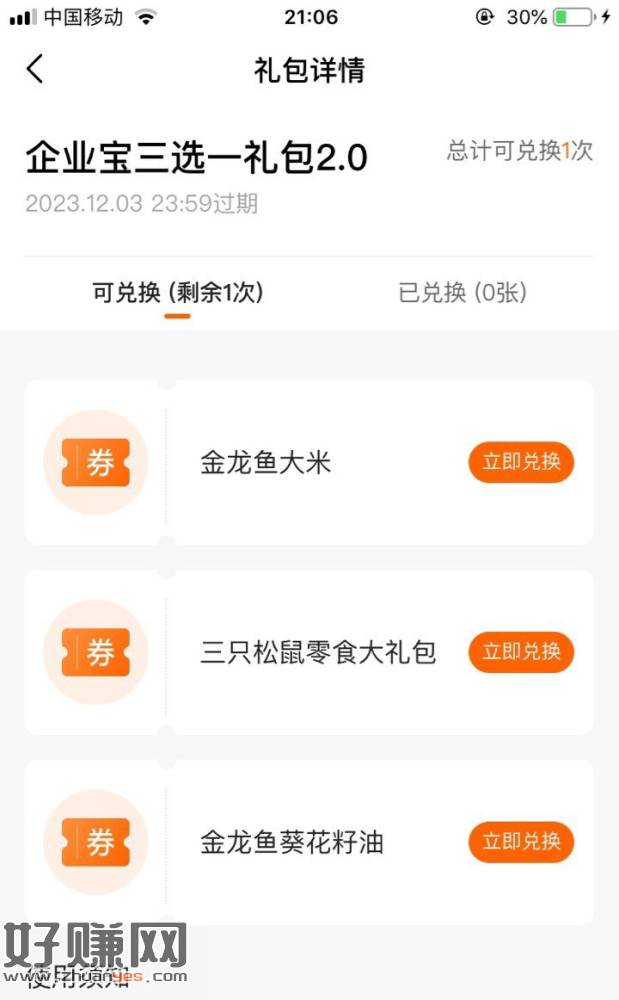Redeem the 金龙鱼葵花籽油 coupon

tap(521, 842)
